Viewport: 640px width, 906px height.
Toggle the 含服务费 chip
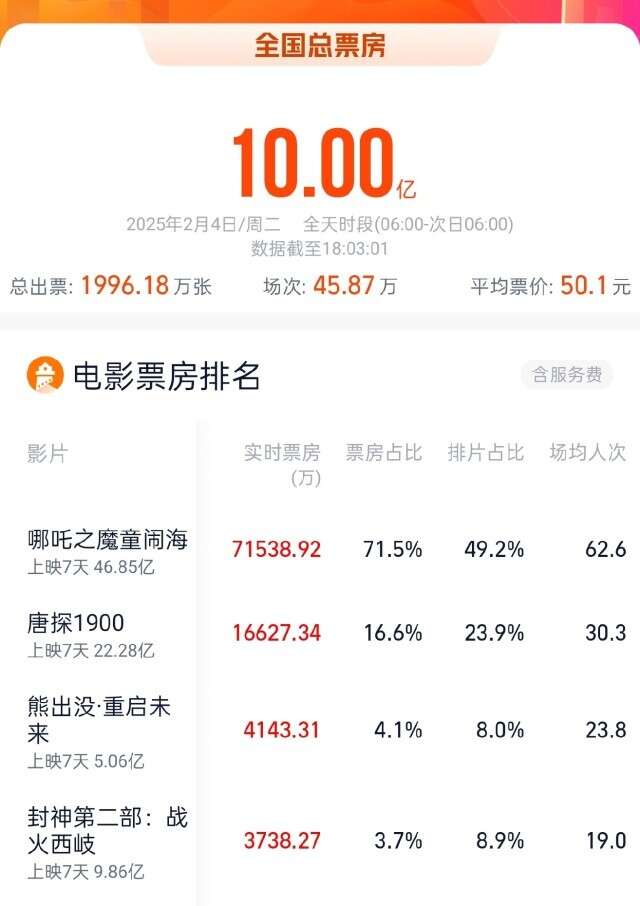(567, 375)
